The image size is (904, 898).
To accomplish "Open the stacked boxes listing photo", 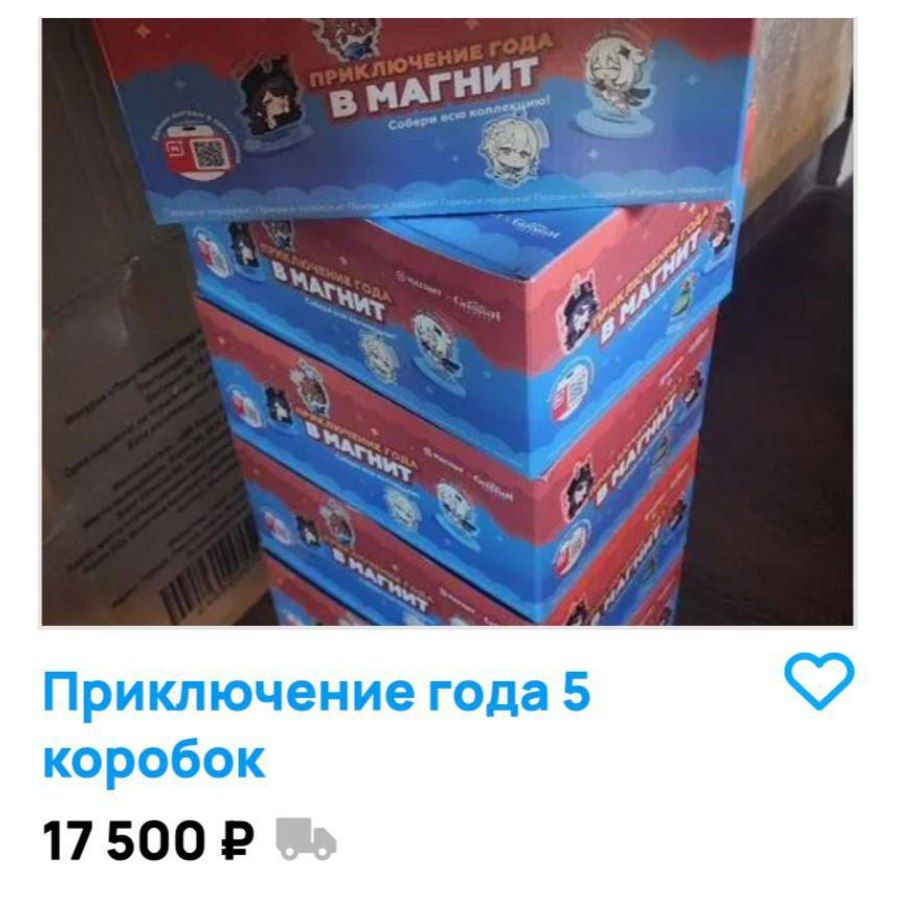I will (447, 322).
